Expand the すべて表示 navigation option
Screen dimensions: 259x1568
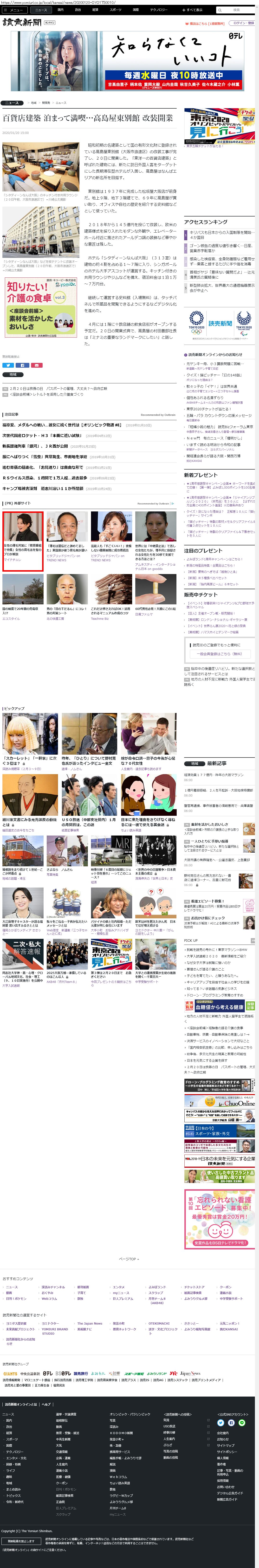(x=193, y=10)
